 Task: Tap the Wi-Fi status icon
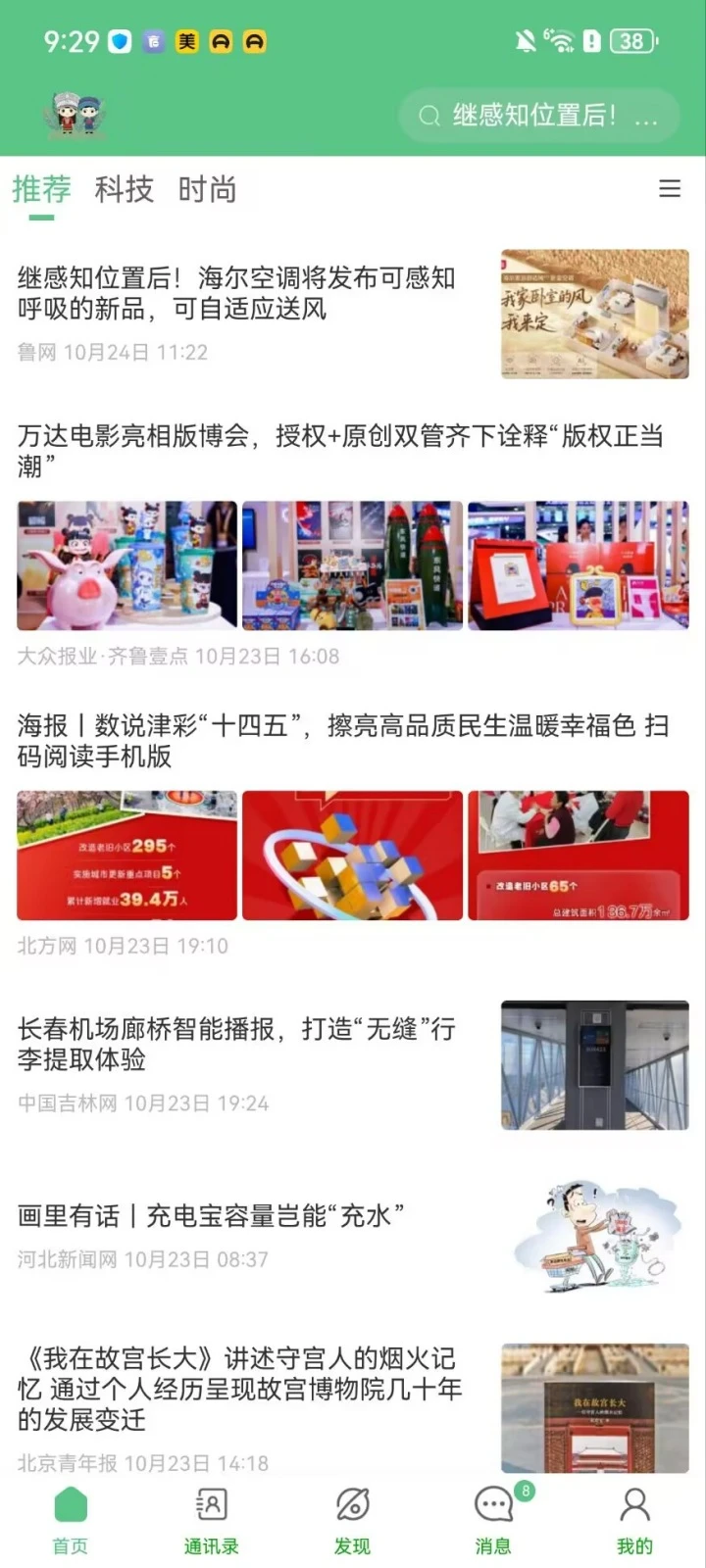tap(559, 39)
